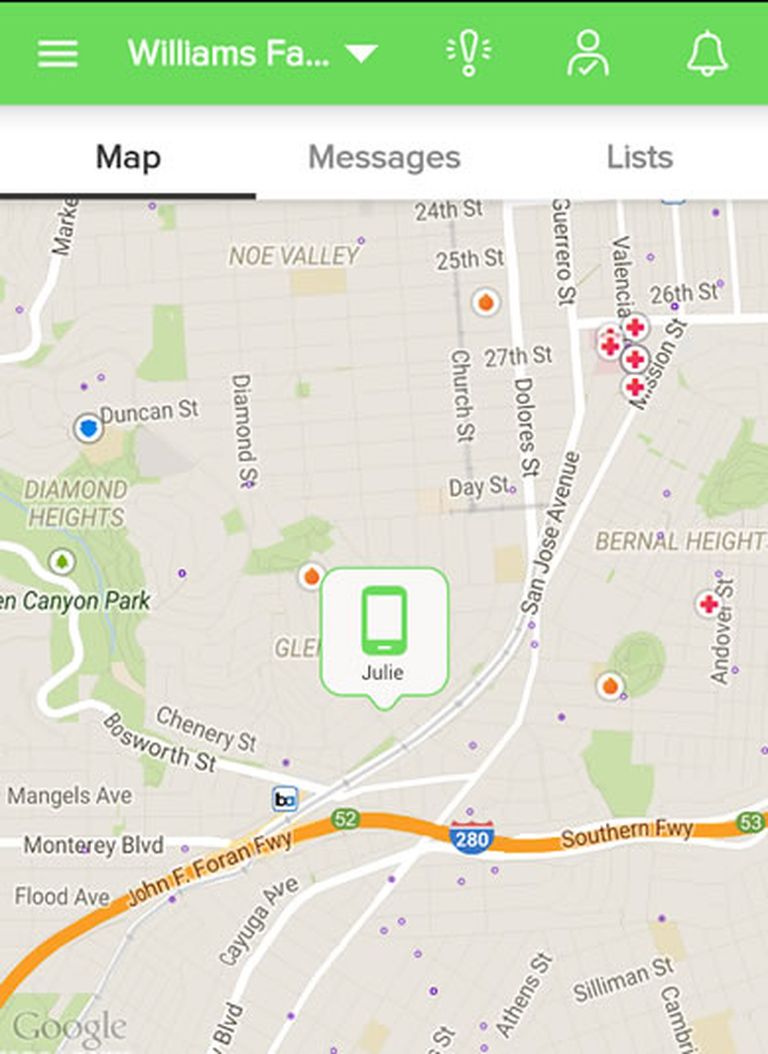Switch to the Lists tab

pos(639,157)
